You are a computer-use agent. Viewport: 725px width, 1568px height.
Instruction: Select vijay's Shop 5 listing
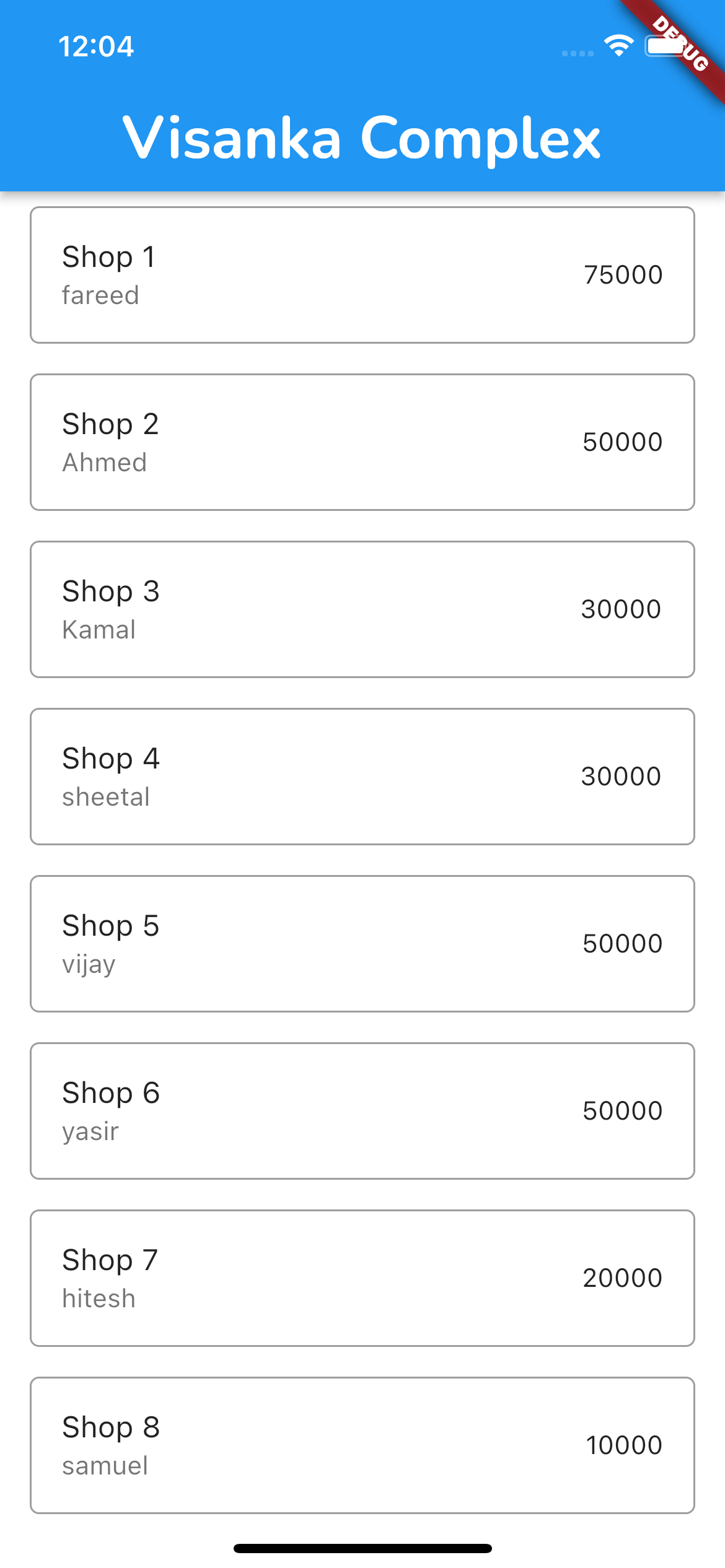click(x=362, y=943)
